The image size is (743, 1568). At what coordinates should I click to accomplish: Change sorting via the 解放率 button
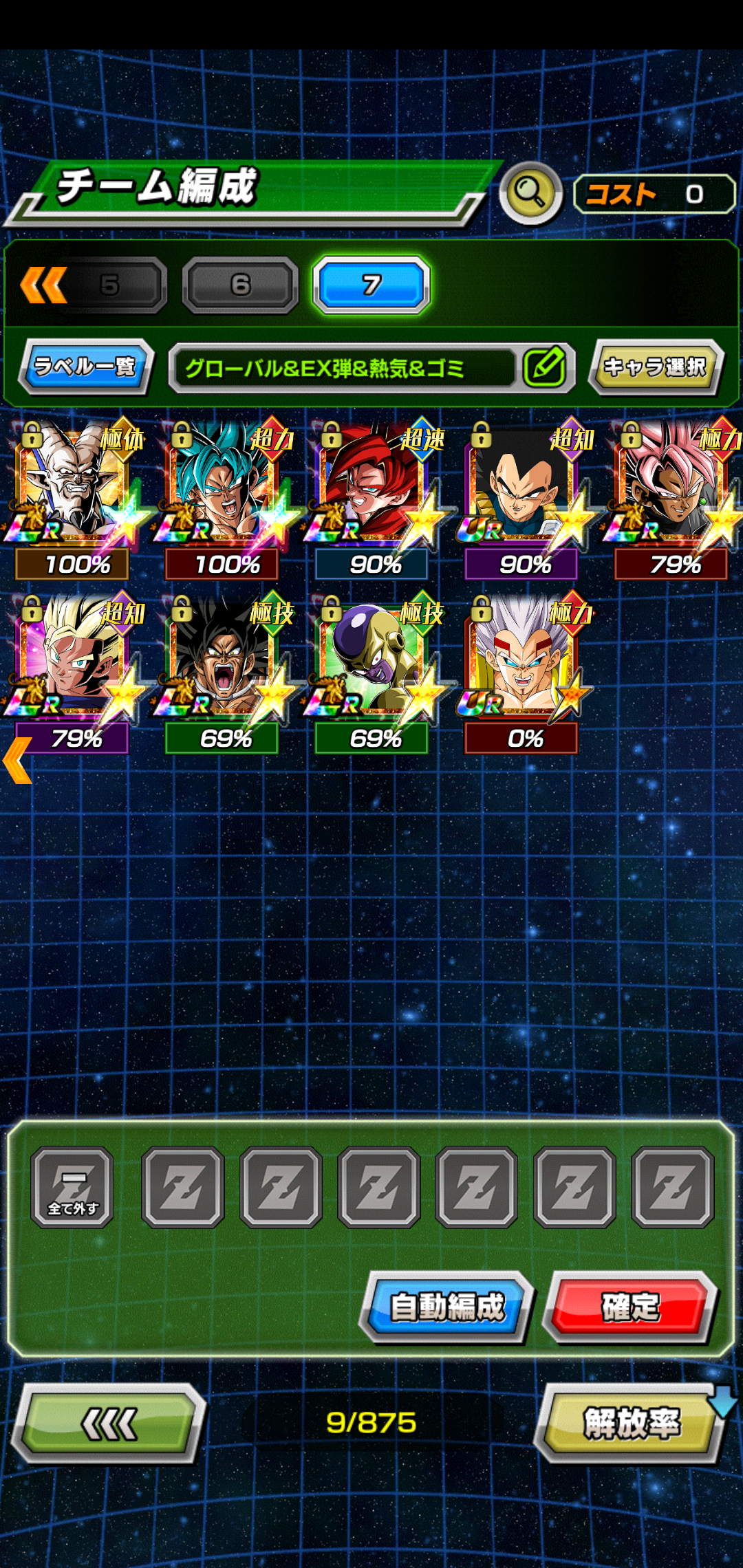[x=630, y=1422]
